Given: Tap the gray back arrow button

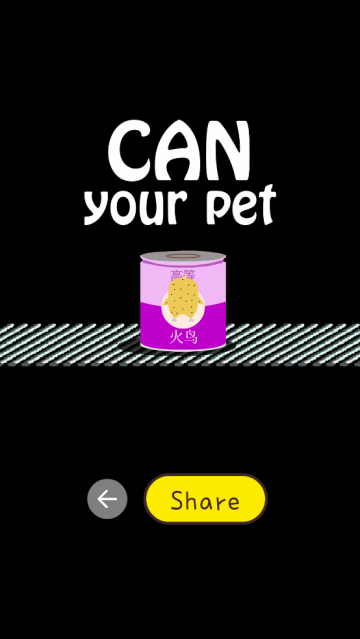Looking at the screenshot, I should (x=107, y=499).
